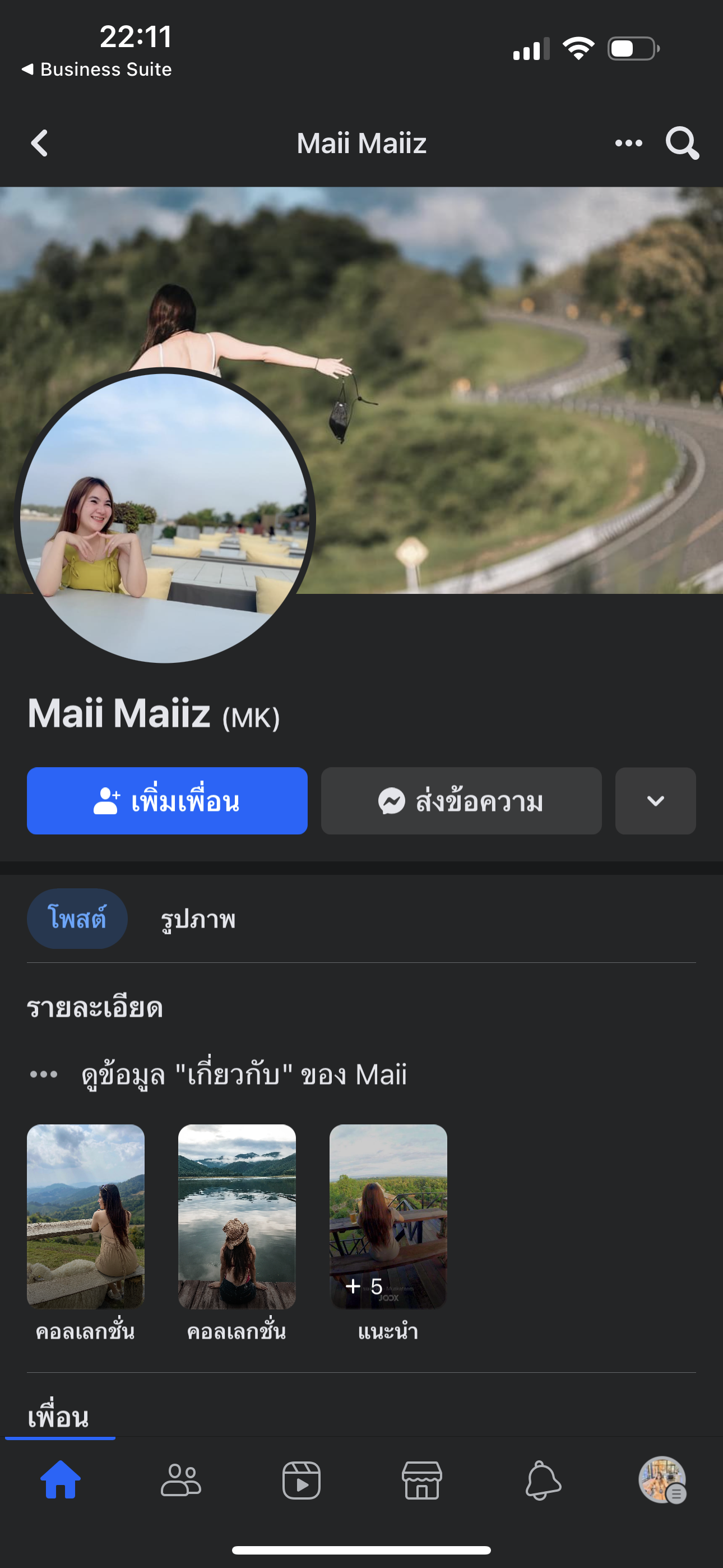Send a message via ส่งข้อความ

pos(461,800)
